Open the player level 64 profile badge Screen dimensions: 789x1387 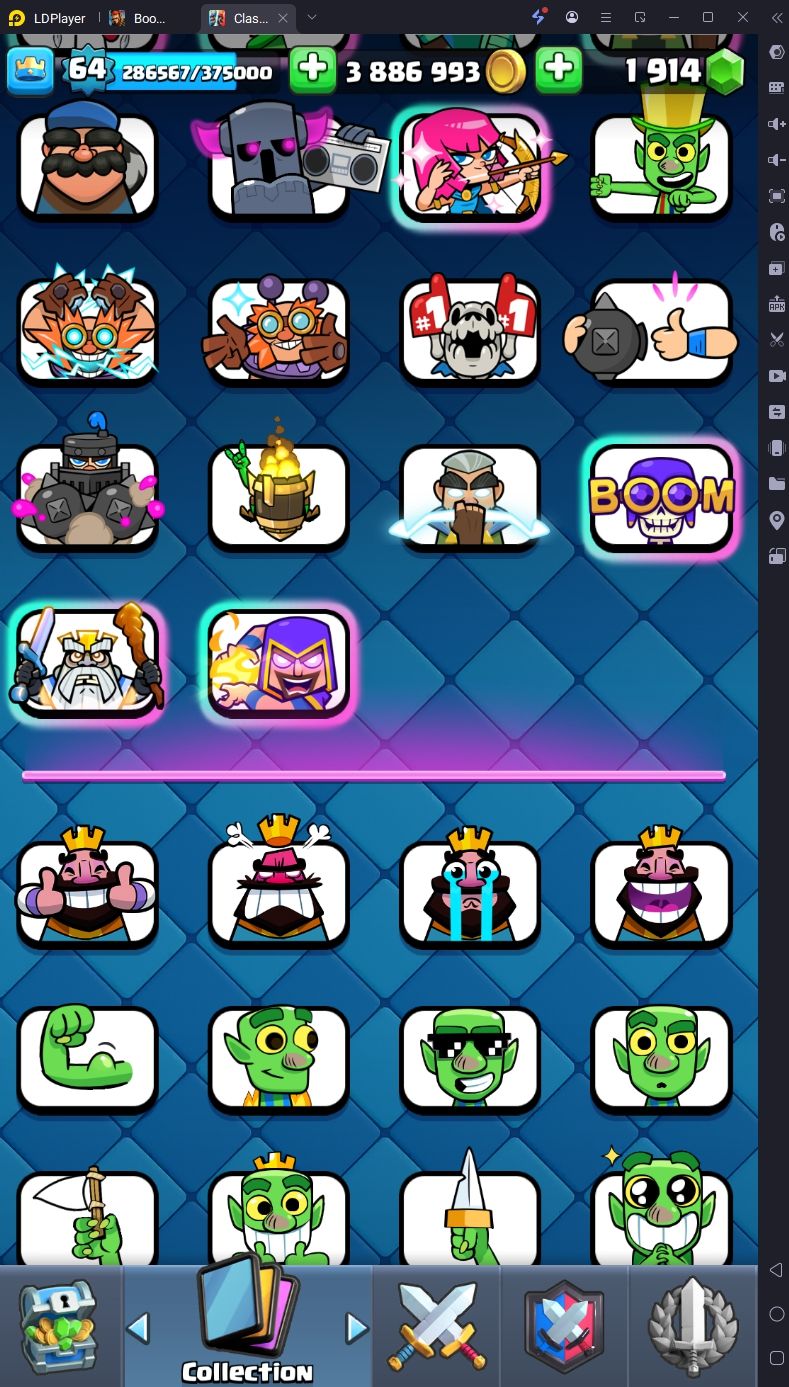pos(87,69)
